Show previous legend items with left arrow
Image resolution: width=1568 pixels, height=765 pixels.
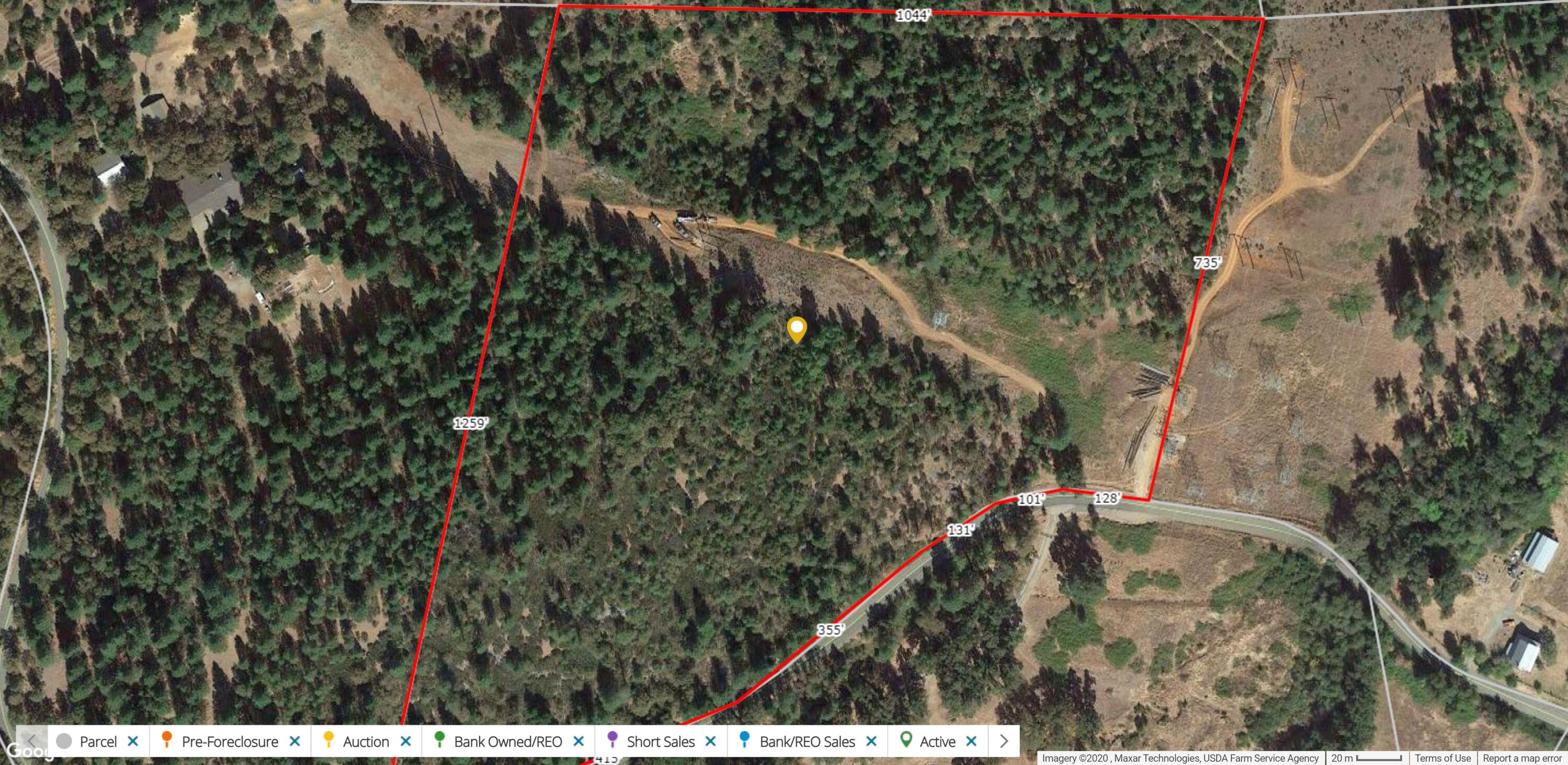pos(32,741)
